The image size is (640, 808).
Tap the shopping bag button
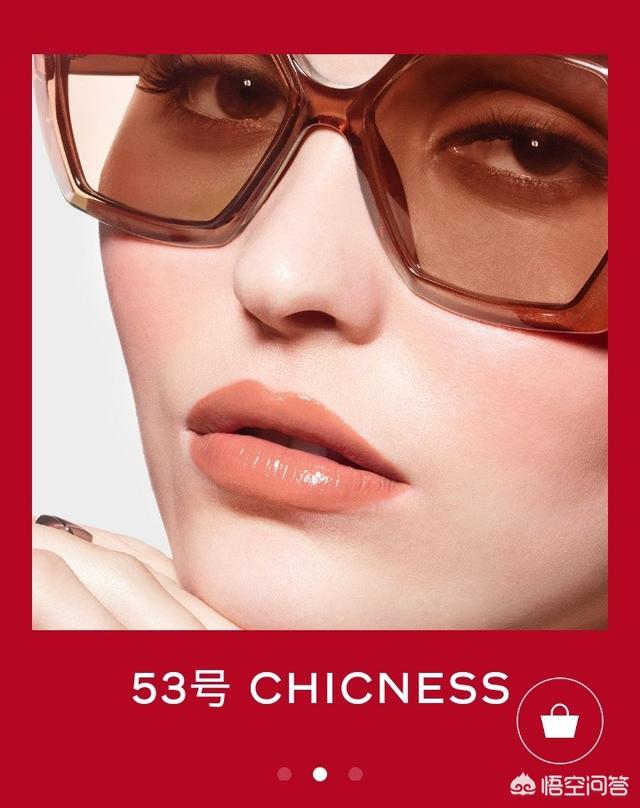pyautogui.click(x=559, y=719)
